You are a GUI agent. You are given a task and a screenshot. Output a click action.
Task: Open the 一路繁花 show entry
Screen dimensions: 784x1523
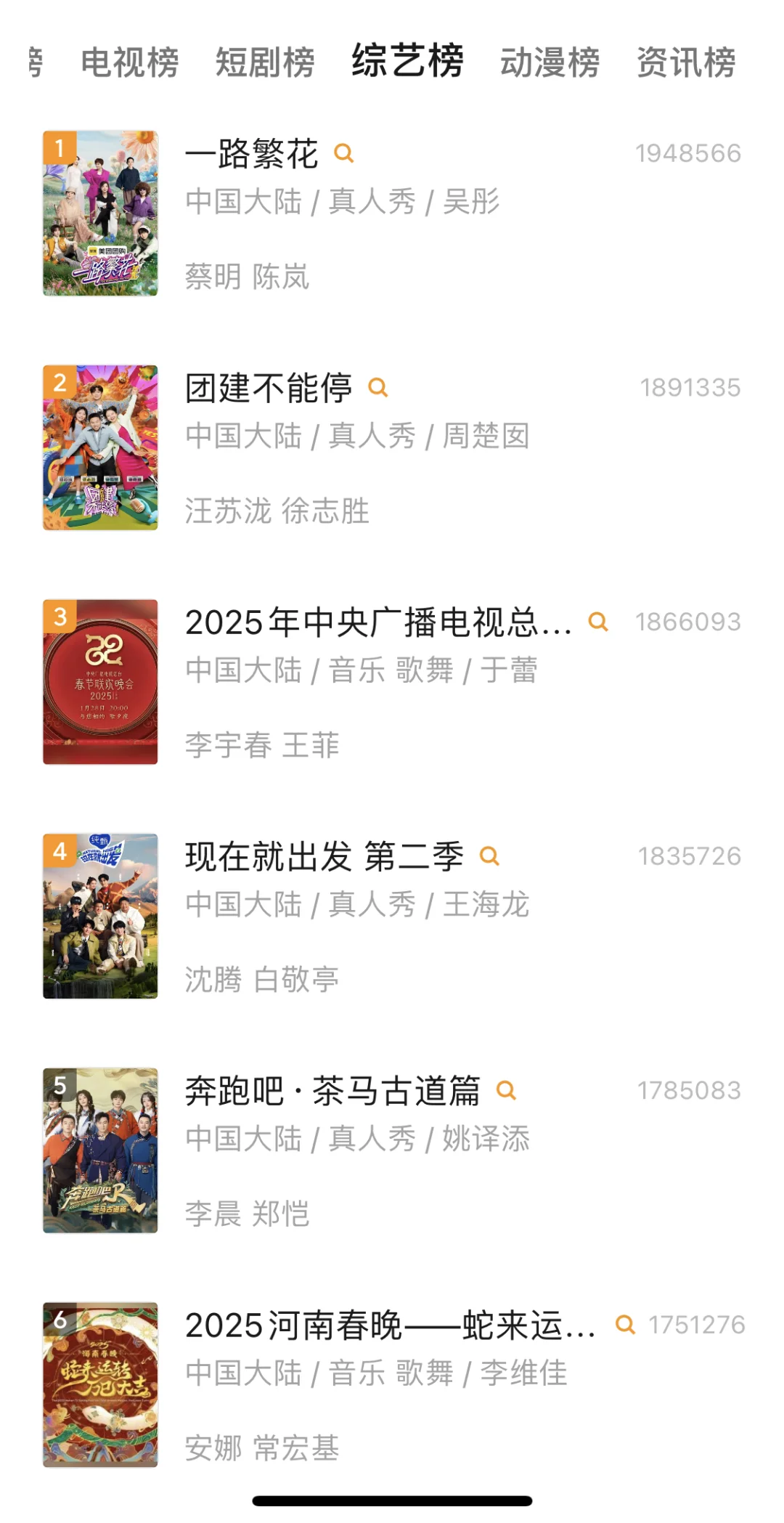[251, 155]
